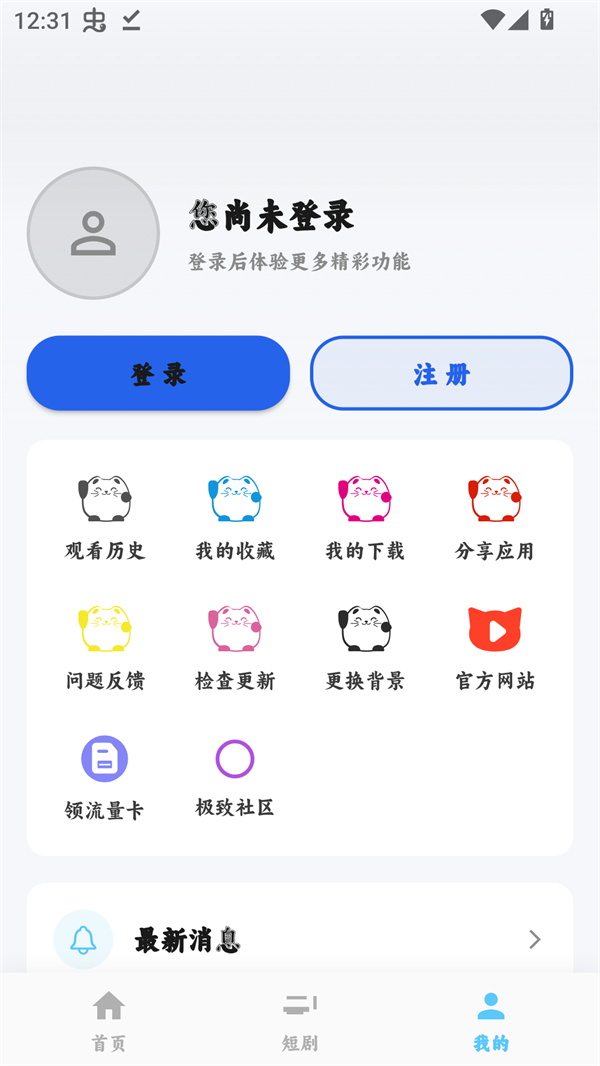Expand the 最新消息 latest news row
The image size is (600, 1066).
point(300,939)
